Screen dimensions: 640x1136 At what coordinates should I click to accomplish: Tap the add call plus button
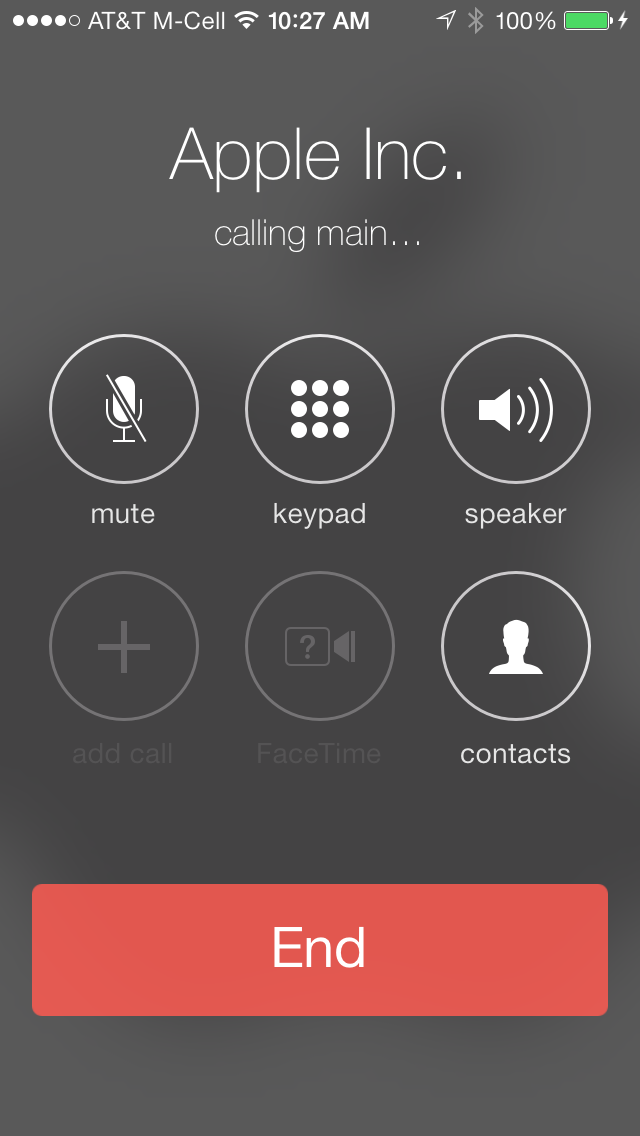point(124,646)
